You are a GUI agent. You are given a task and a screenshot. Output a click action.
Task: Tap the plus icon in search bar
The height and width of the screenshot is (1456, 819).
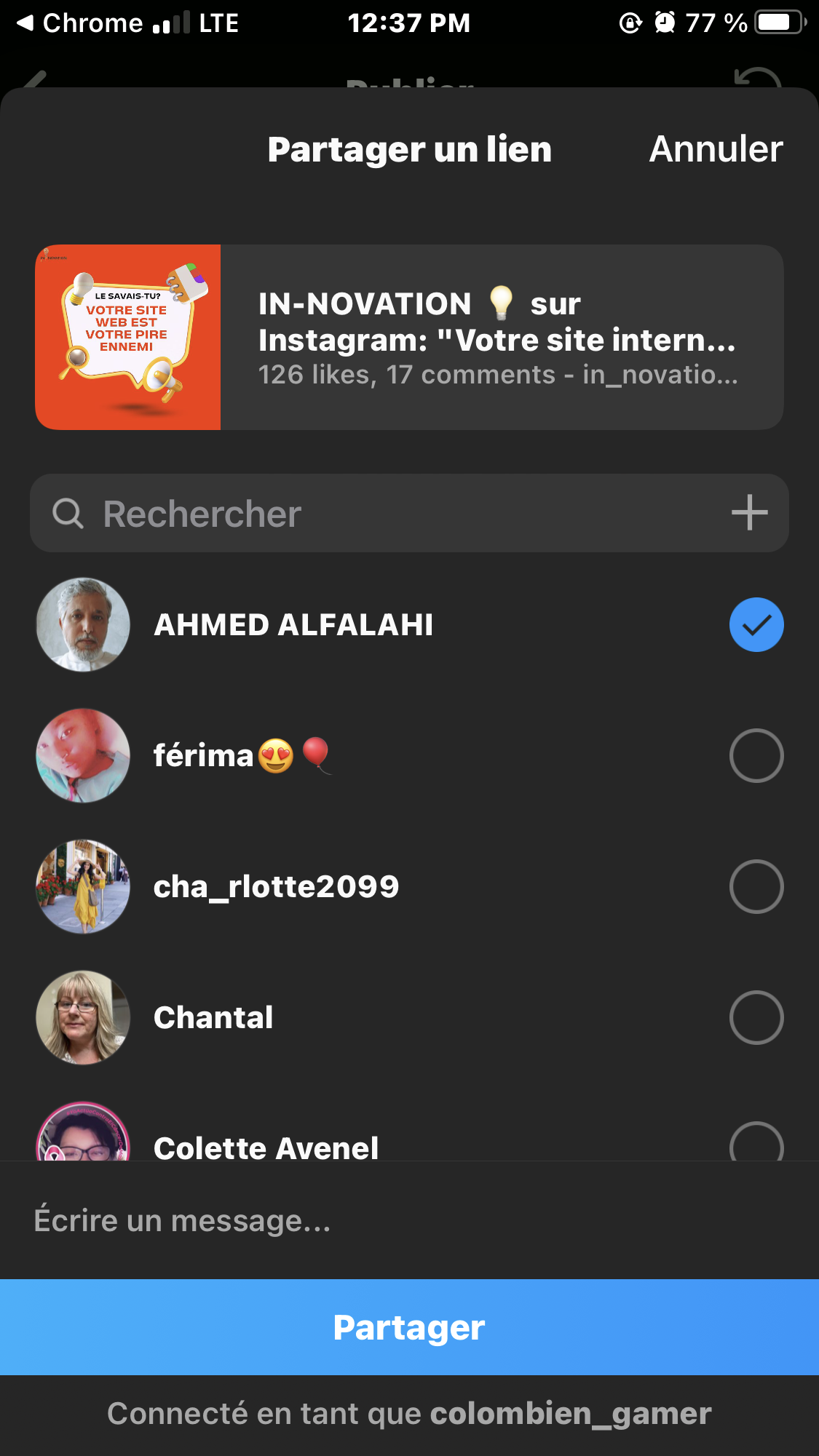pos(749,513)
